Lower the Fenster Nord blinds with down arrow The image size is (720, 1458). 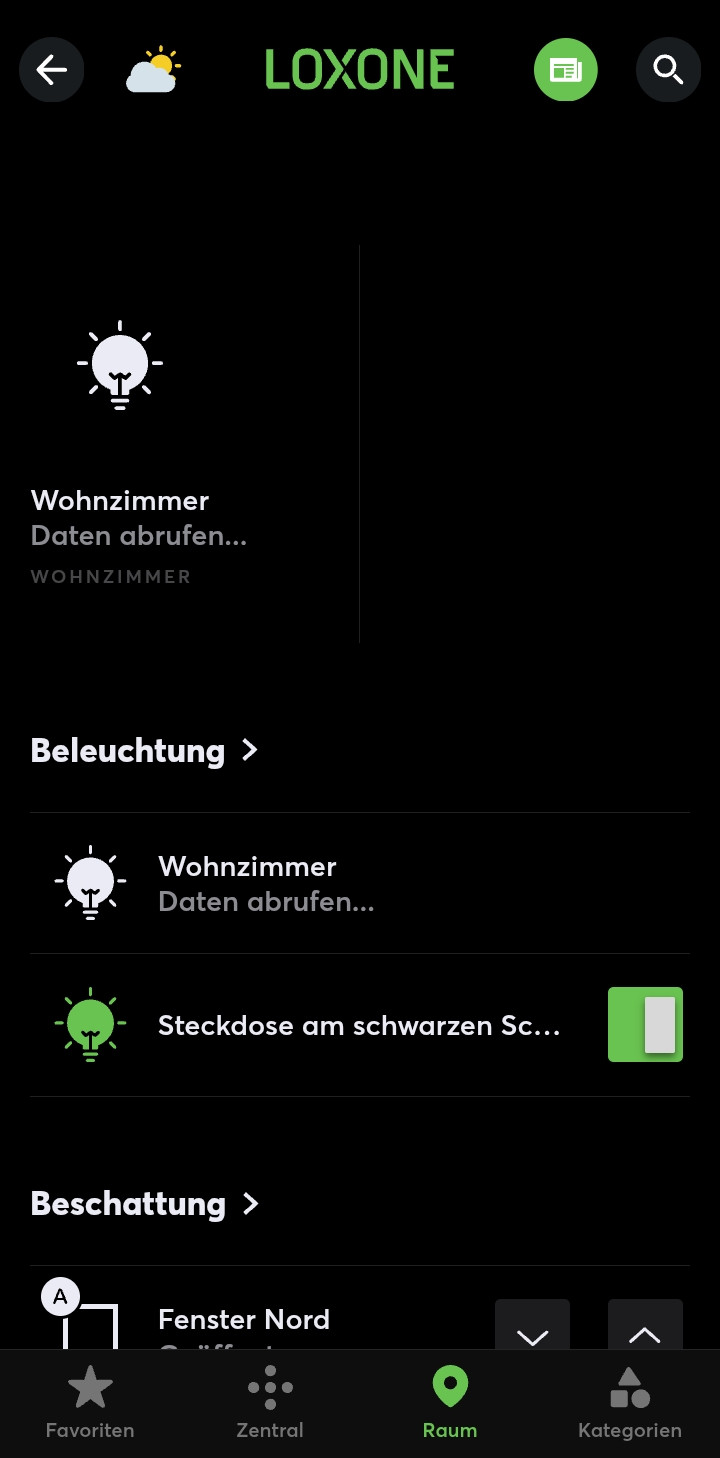532,1336
